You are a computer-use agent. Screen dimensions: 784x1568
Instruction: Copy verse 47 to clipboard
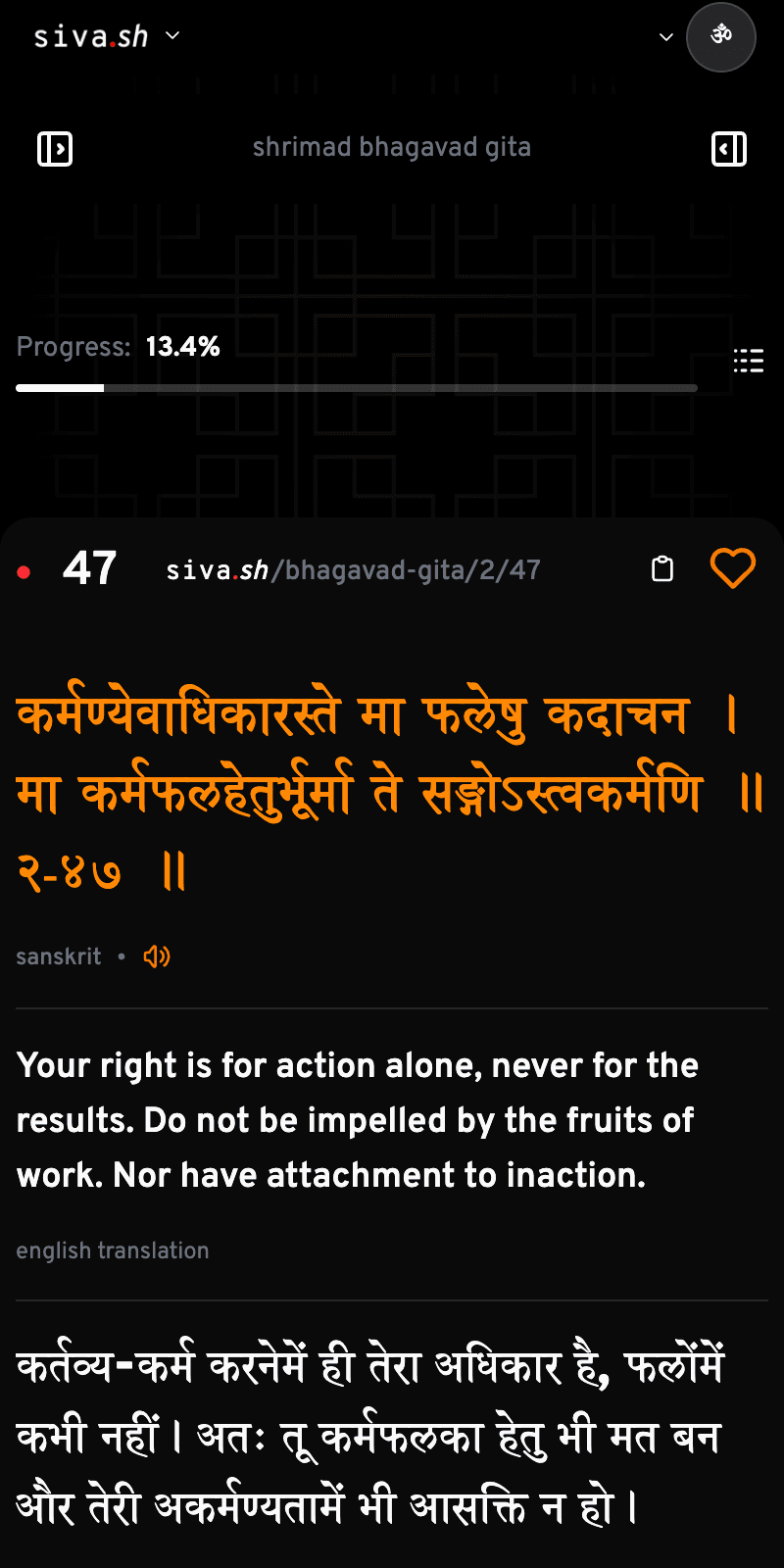[662, 569]
